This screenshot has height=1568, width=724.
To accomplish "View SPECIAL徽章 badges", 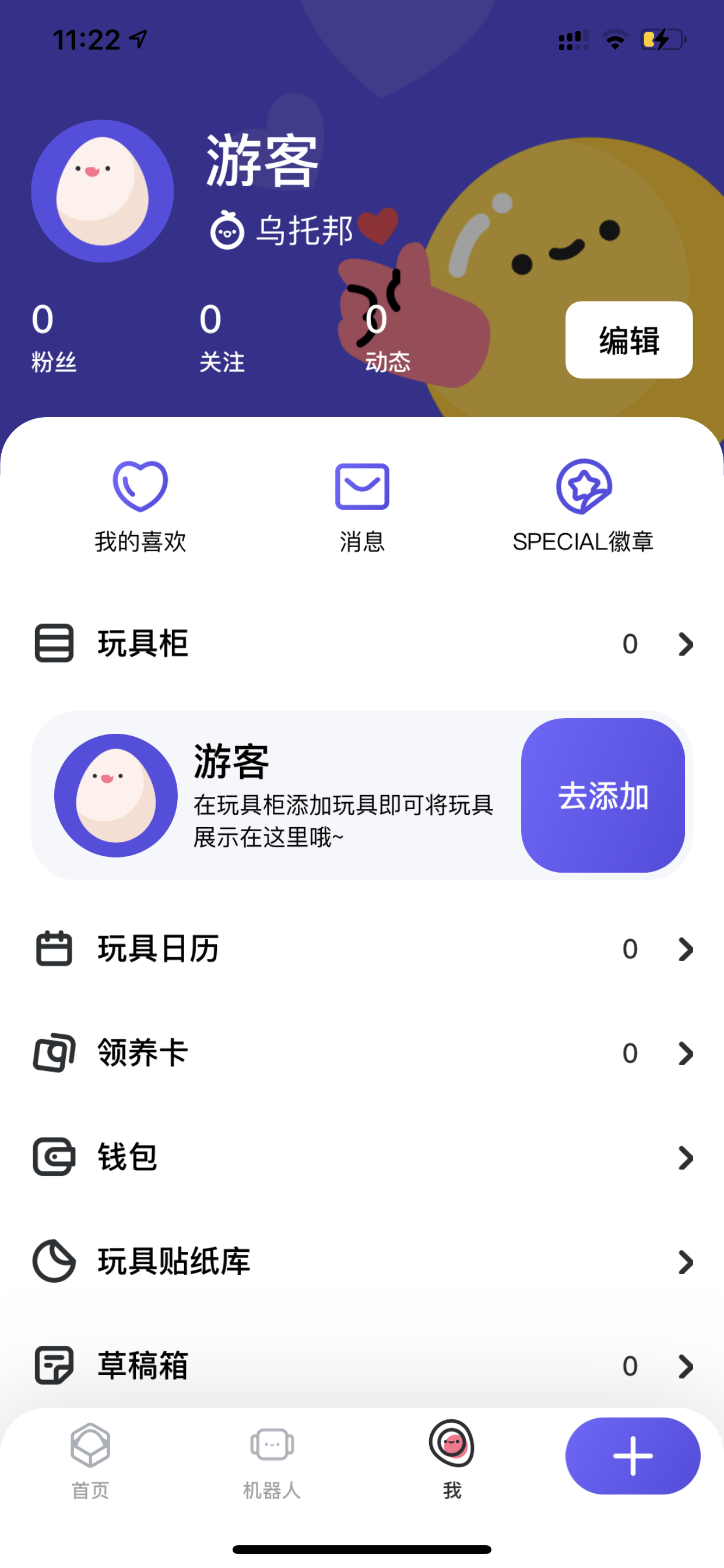I will 583,506.
